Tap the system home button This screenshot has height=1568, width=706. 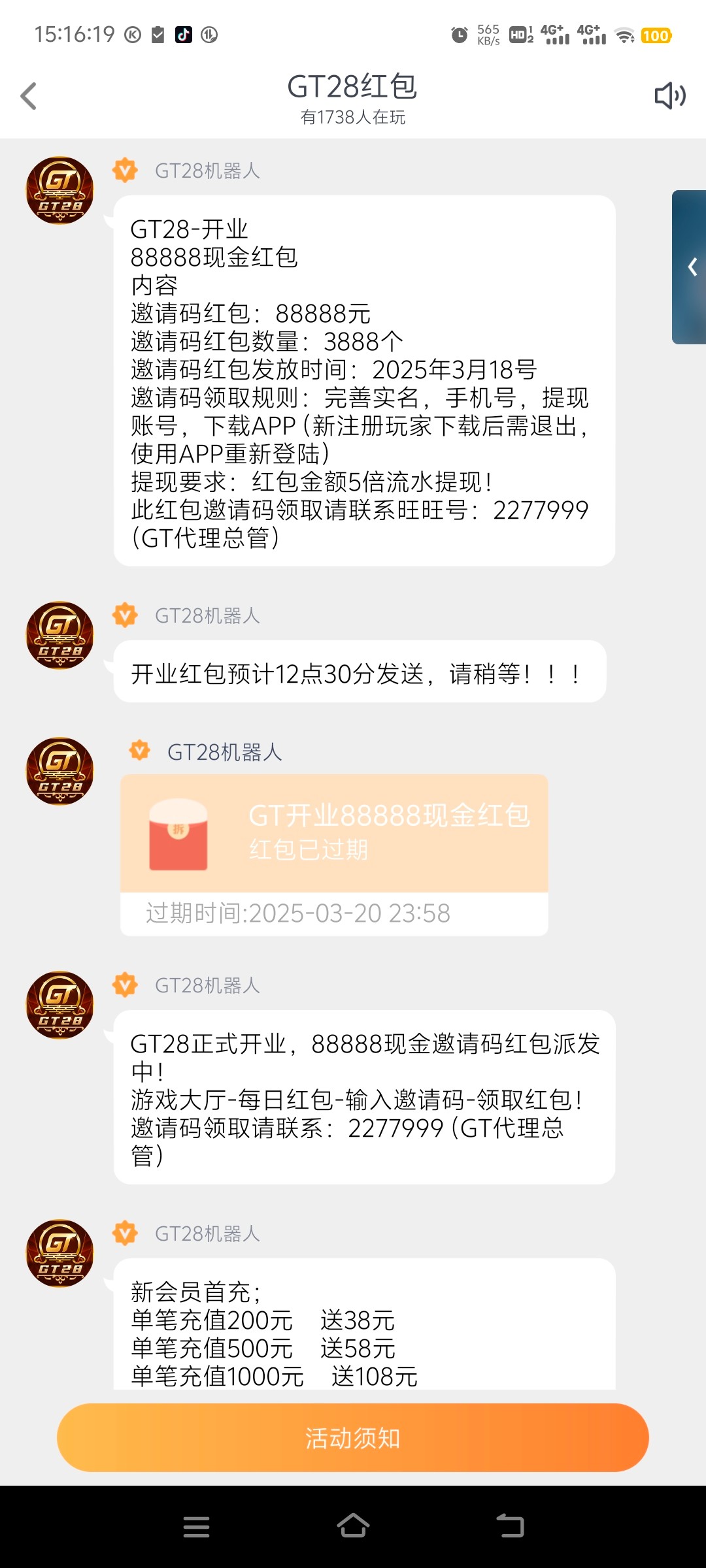353,1526
